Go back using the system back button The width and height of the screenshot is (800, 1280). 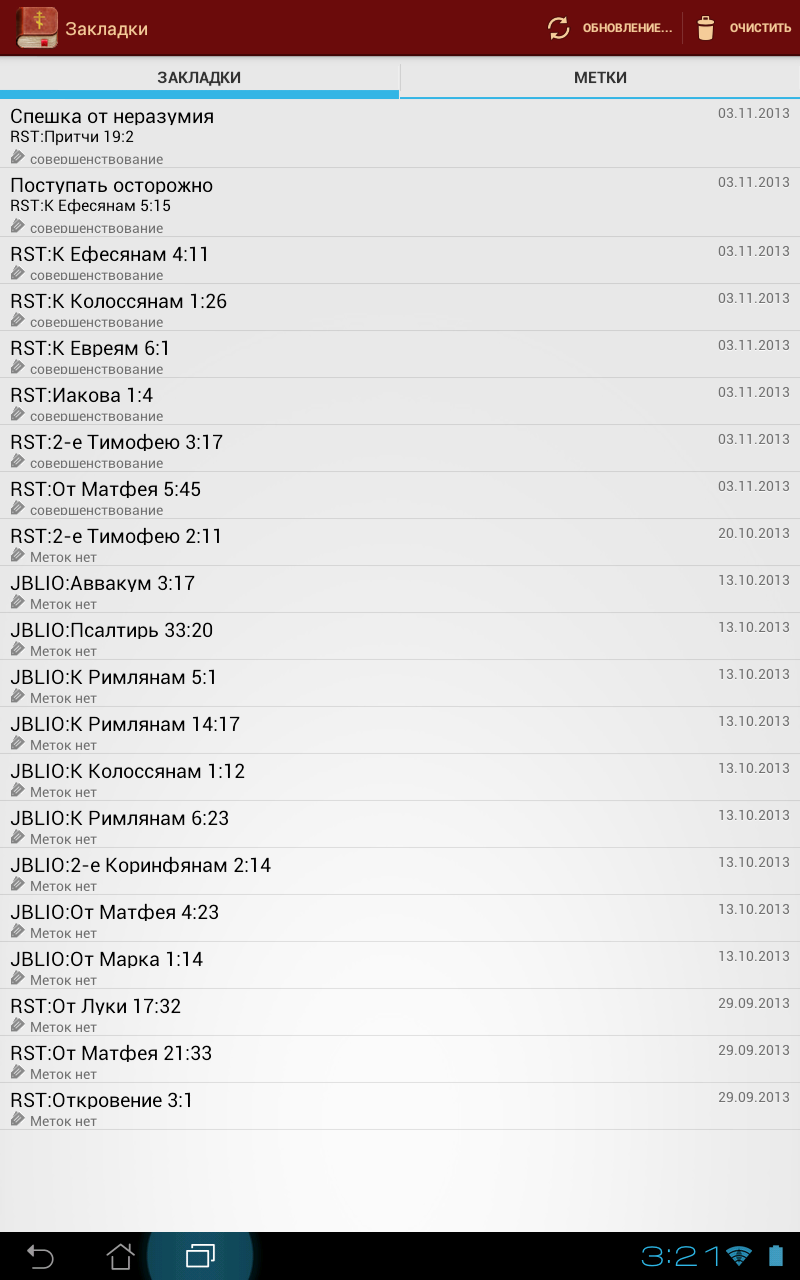click(x=40, y=1256)
